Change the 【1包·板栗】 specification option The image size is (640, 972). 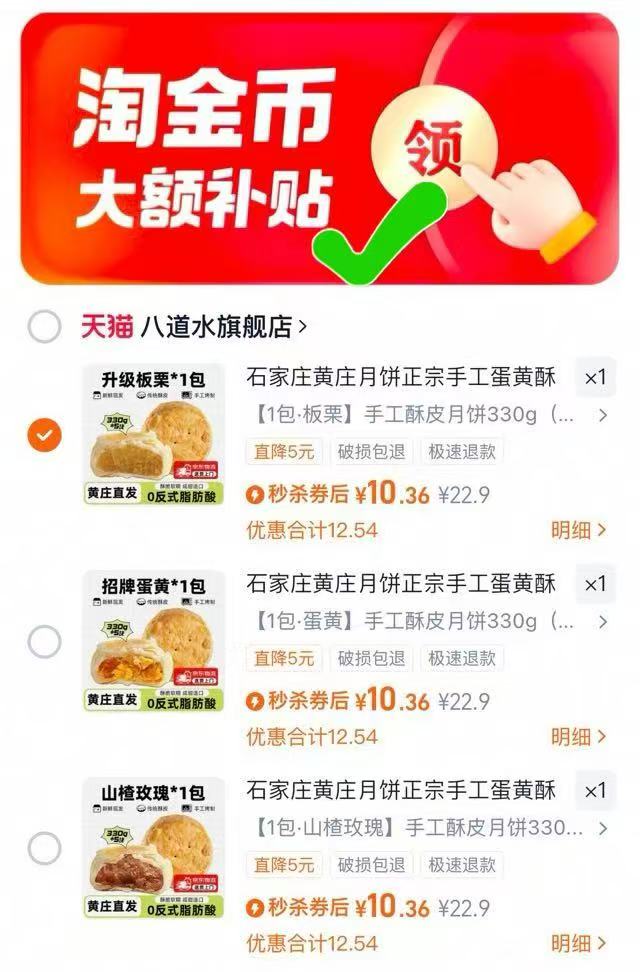(x=426, y=415)
